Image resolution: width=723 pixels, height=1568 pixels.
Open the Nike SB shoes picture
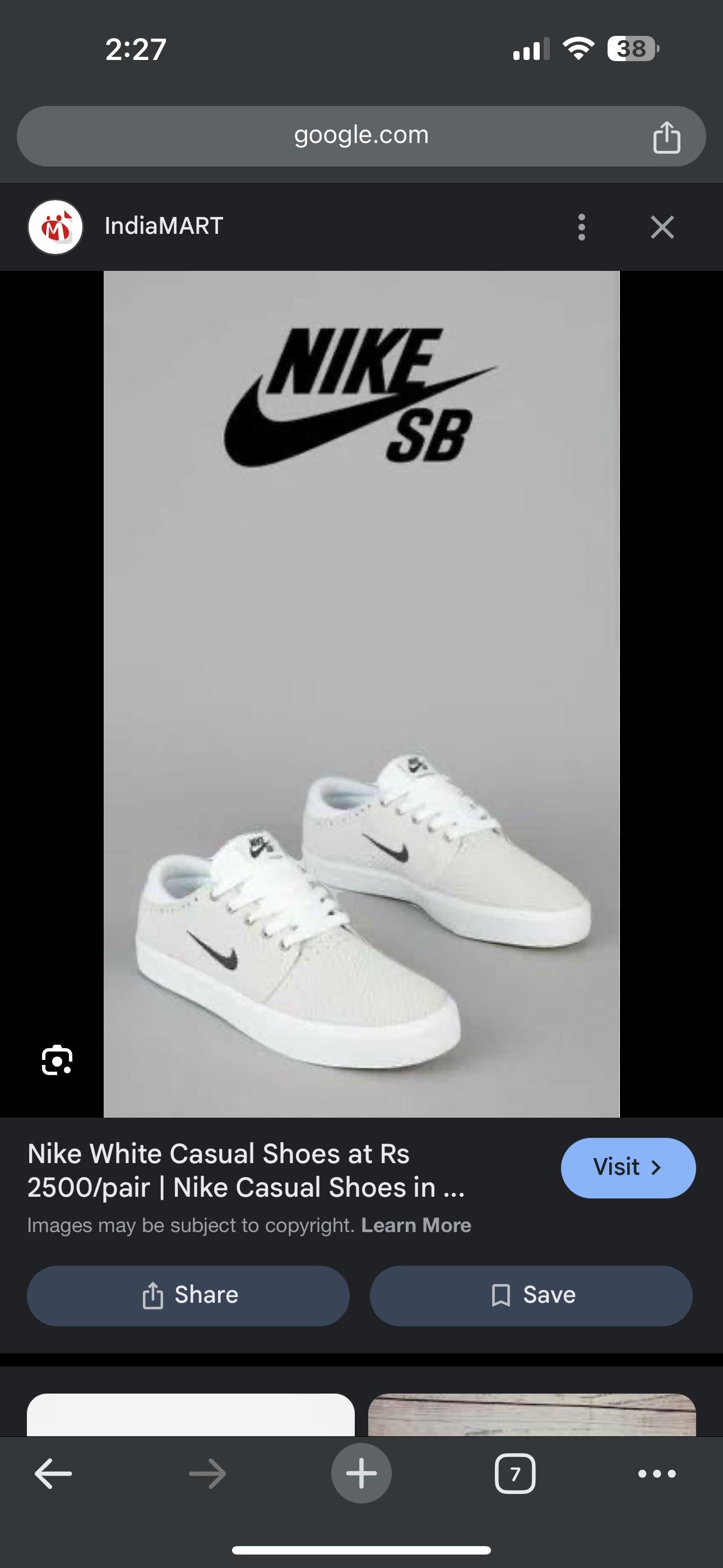[361, 694]
